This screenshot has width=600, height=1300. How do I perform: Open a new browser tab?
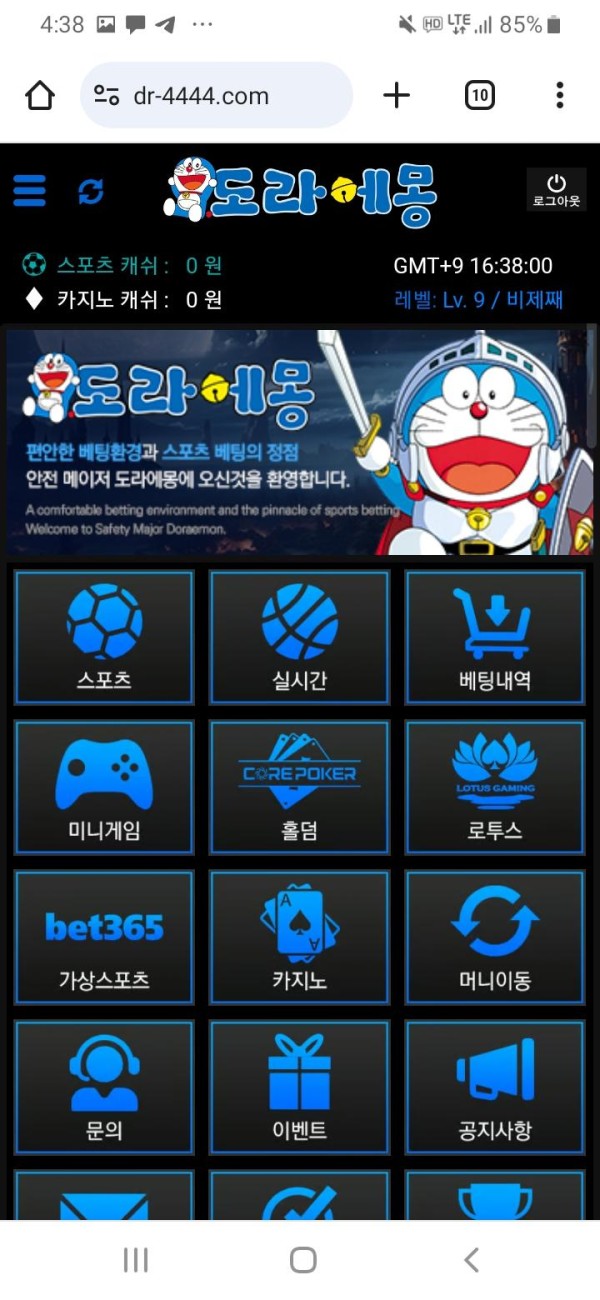tap(397, 95)
